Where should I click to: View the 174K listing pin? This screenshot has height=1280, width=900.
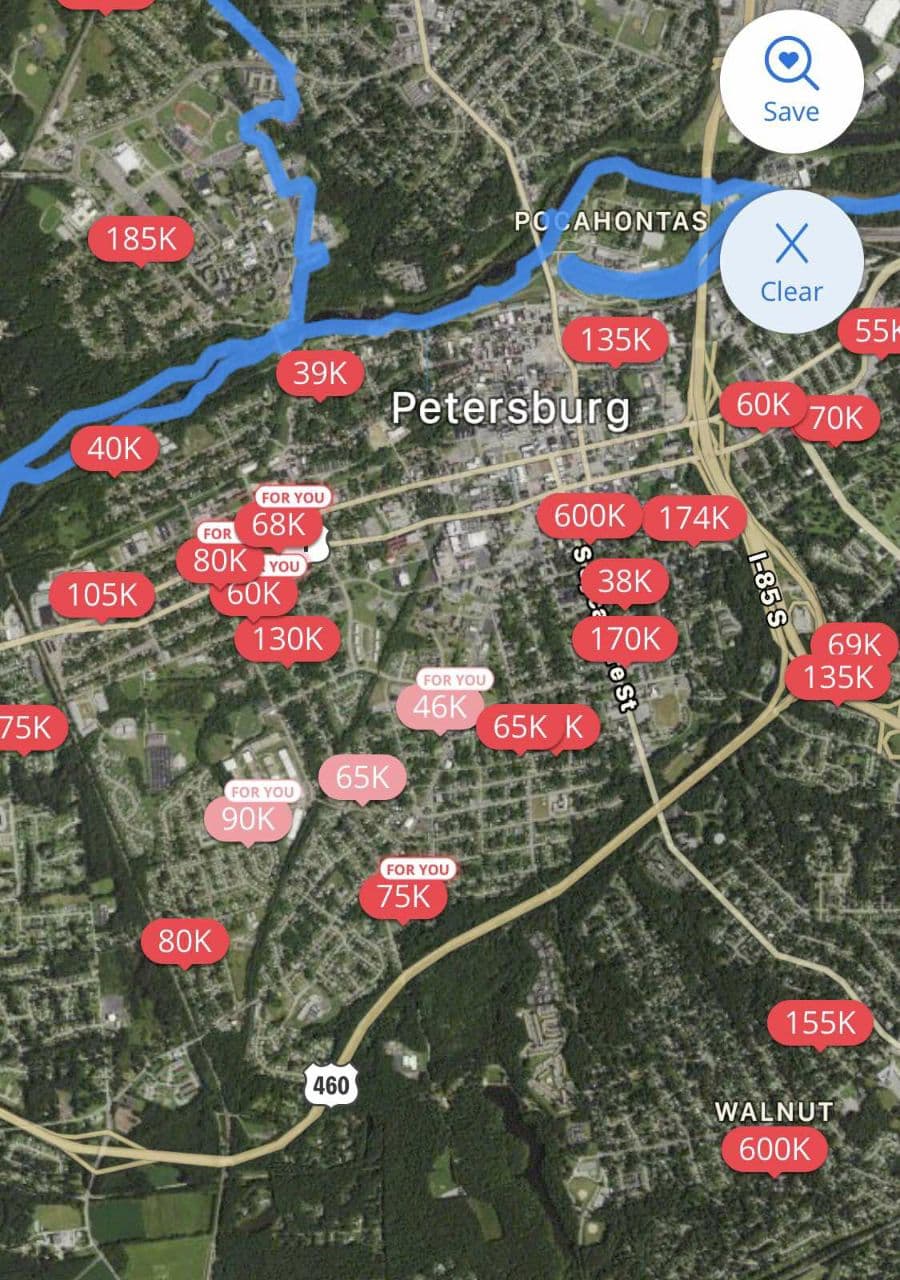(695, 518)
